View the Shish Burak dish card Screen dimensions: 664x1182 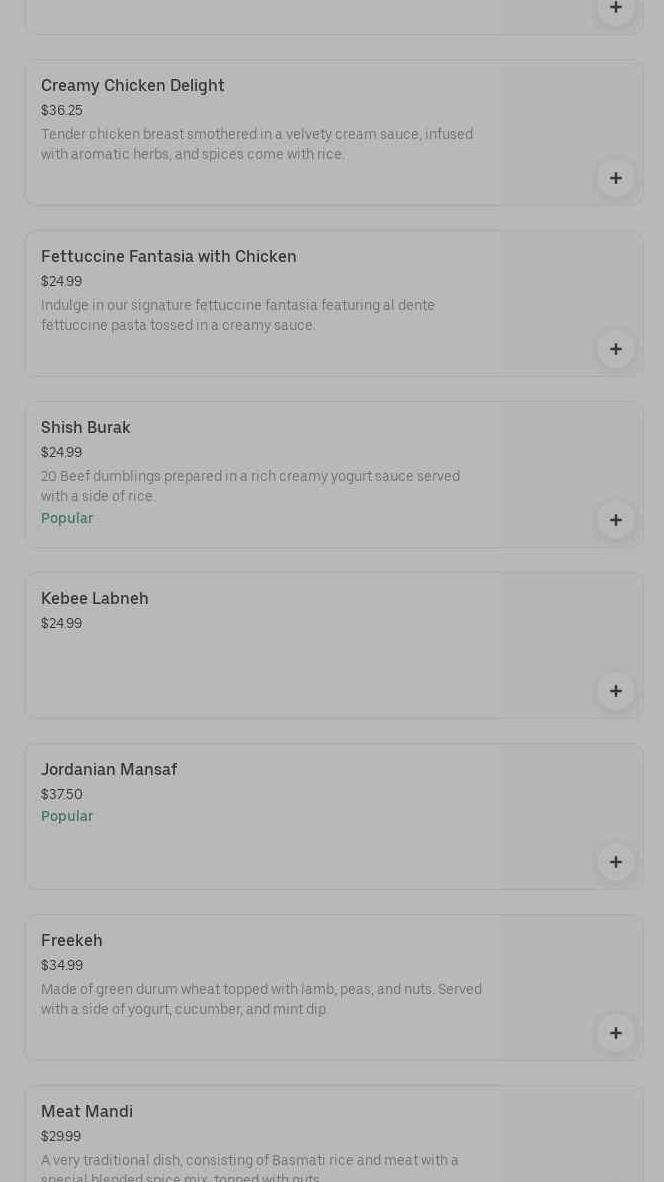click(86, 428)
